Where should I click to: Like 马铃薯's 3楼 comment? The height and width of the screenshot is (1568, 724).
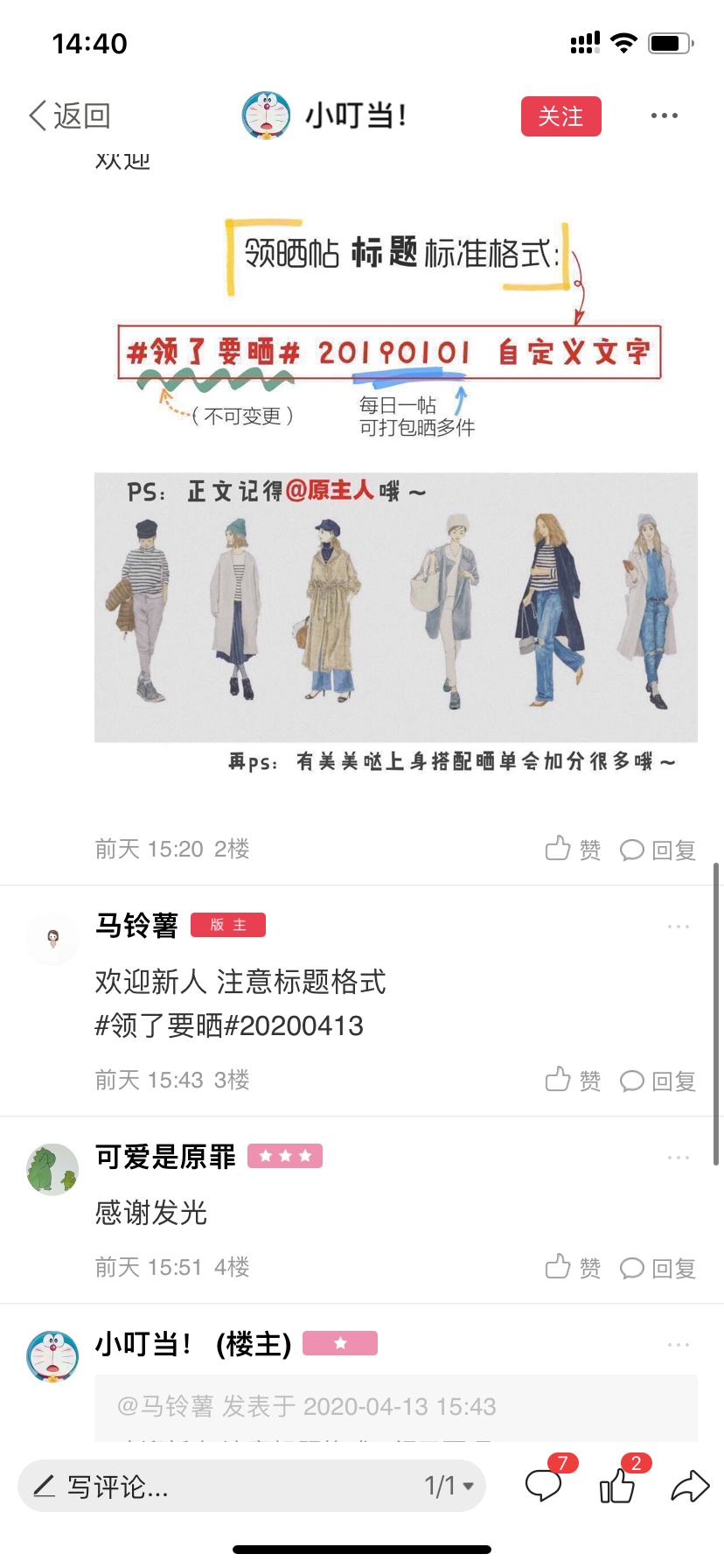(x=574, y=1080)
